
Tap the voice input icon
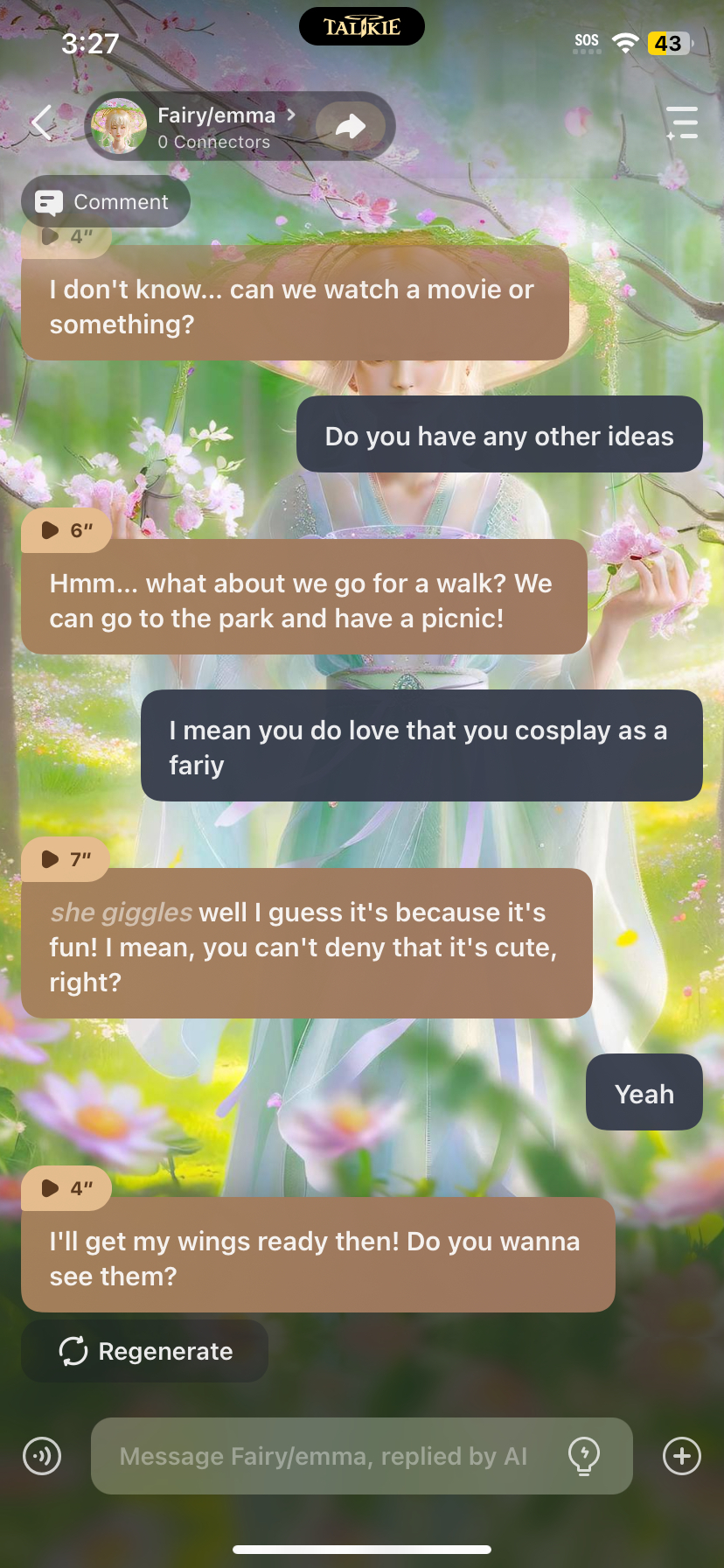tap(42, 1456)
